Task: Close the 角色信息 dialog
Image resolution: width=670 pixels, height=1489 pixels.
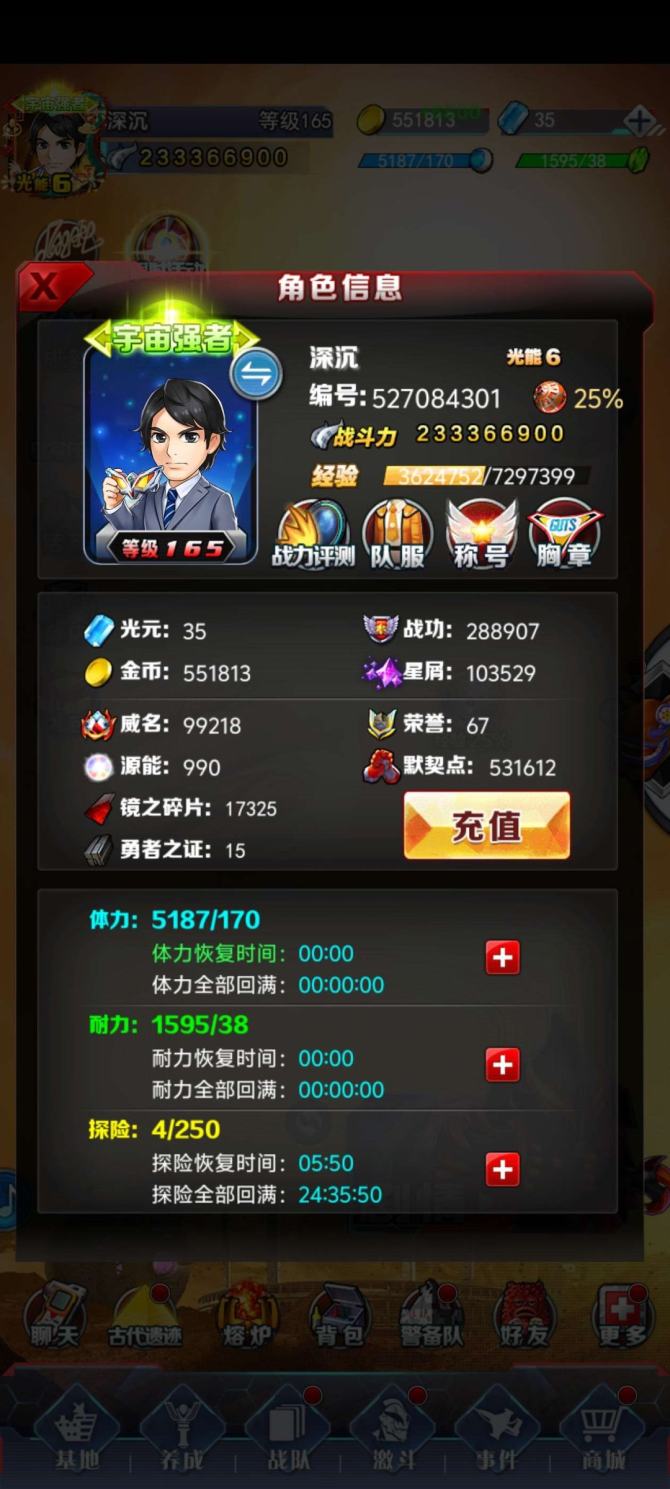Action: pyautogui.click(x=45, y=287)
